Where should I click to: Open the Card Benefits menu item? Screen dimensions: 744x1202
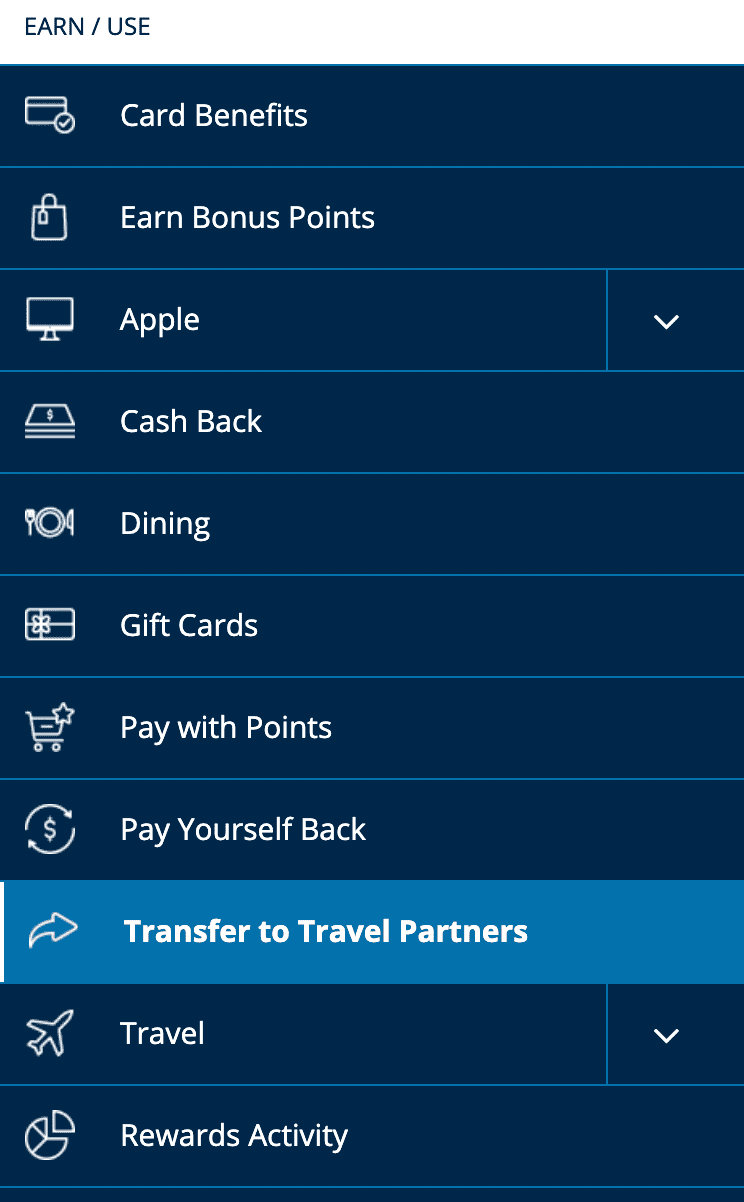372,116
